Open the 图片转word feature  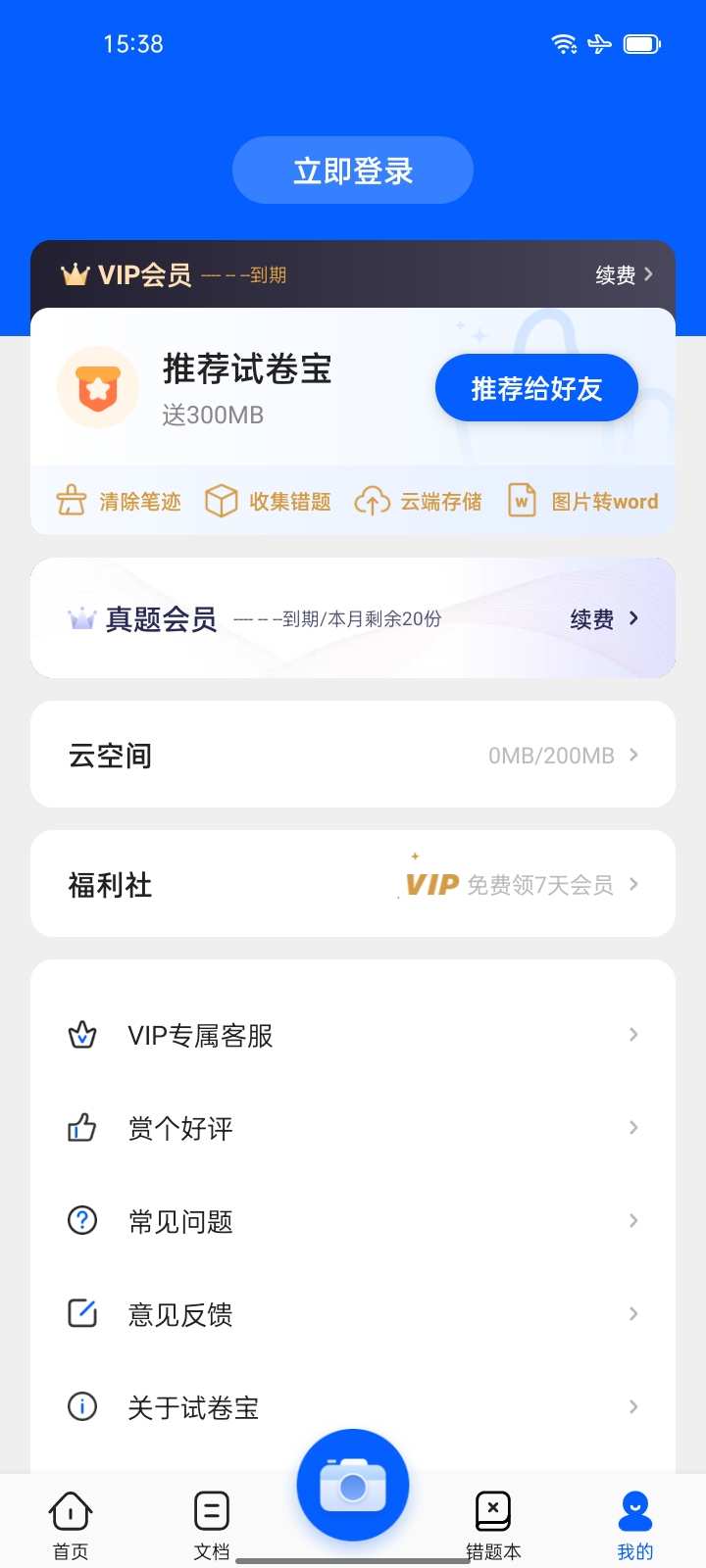point(582,501)
